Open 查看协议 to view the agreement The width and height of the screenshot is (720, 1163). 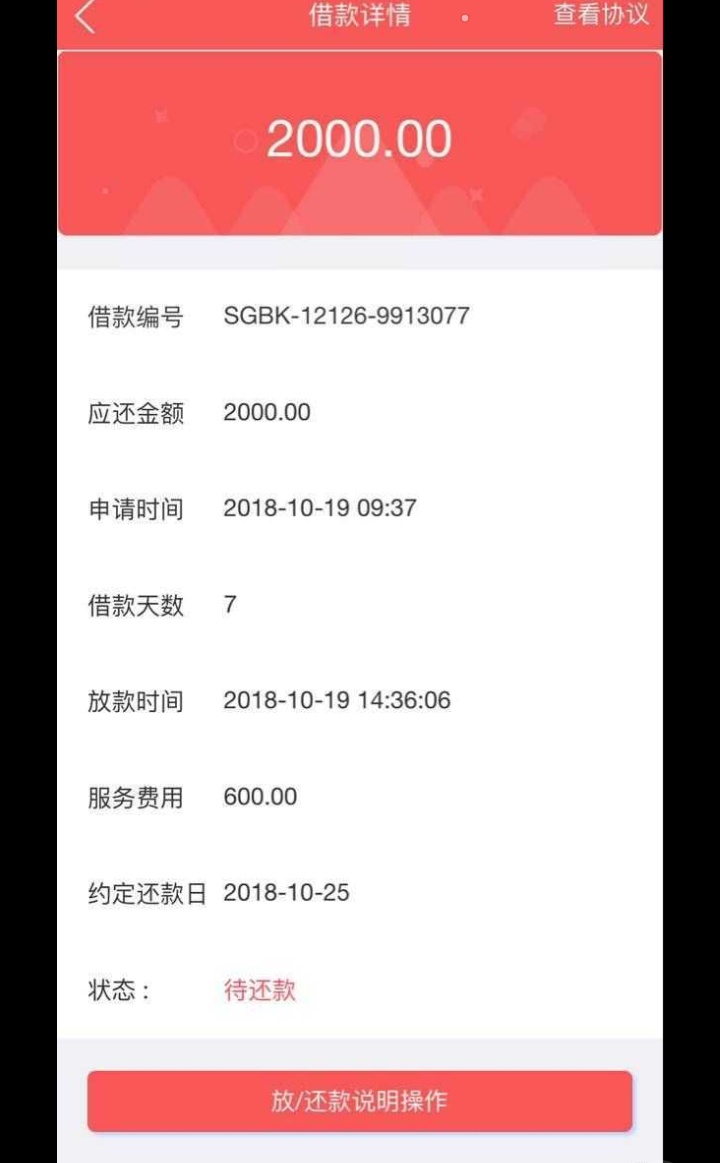[x=601, y=14]
